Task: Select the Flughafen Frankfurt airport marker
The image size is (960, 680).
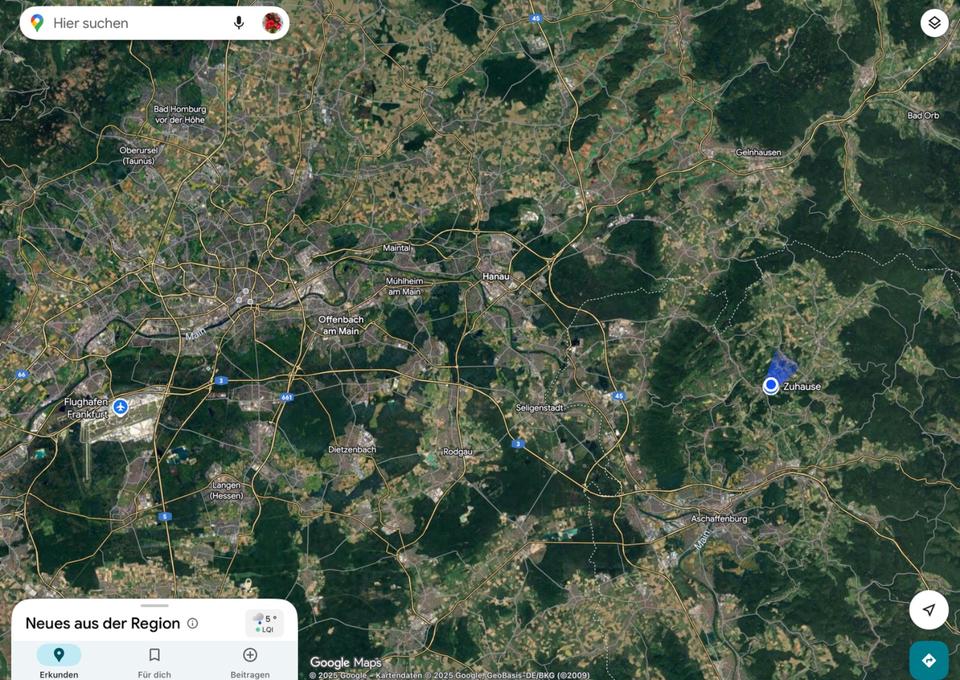Action: (x=121, y=406)
